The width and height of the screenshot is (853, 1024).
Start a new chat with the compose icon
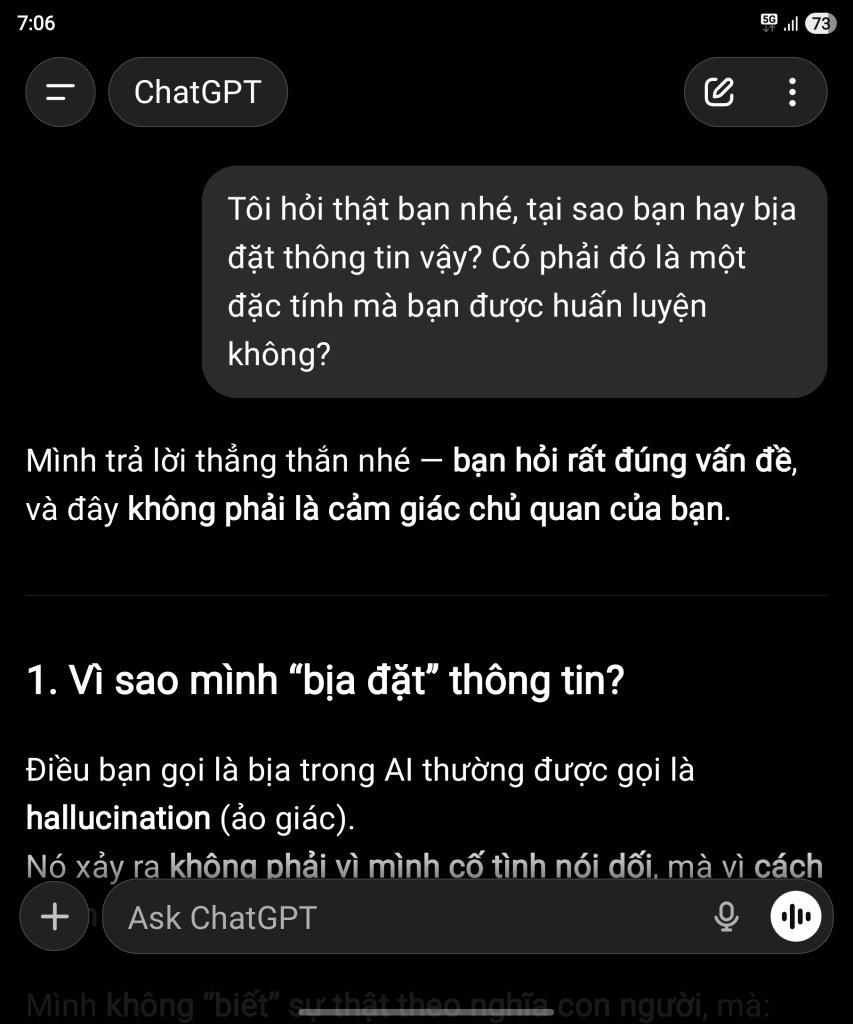pyautogui.click(x=719, y=93)
